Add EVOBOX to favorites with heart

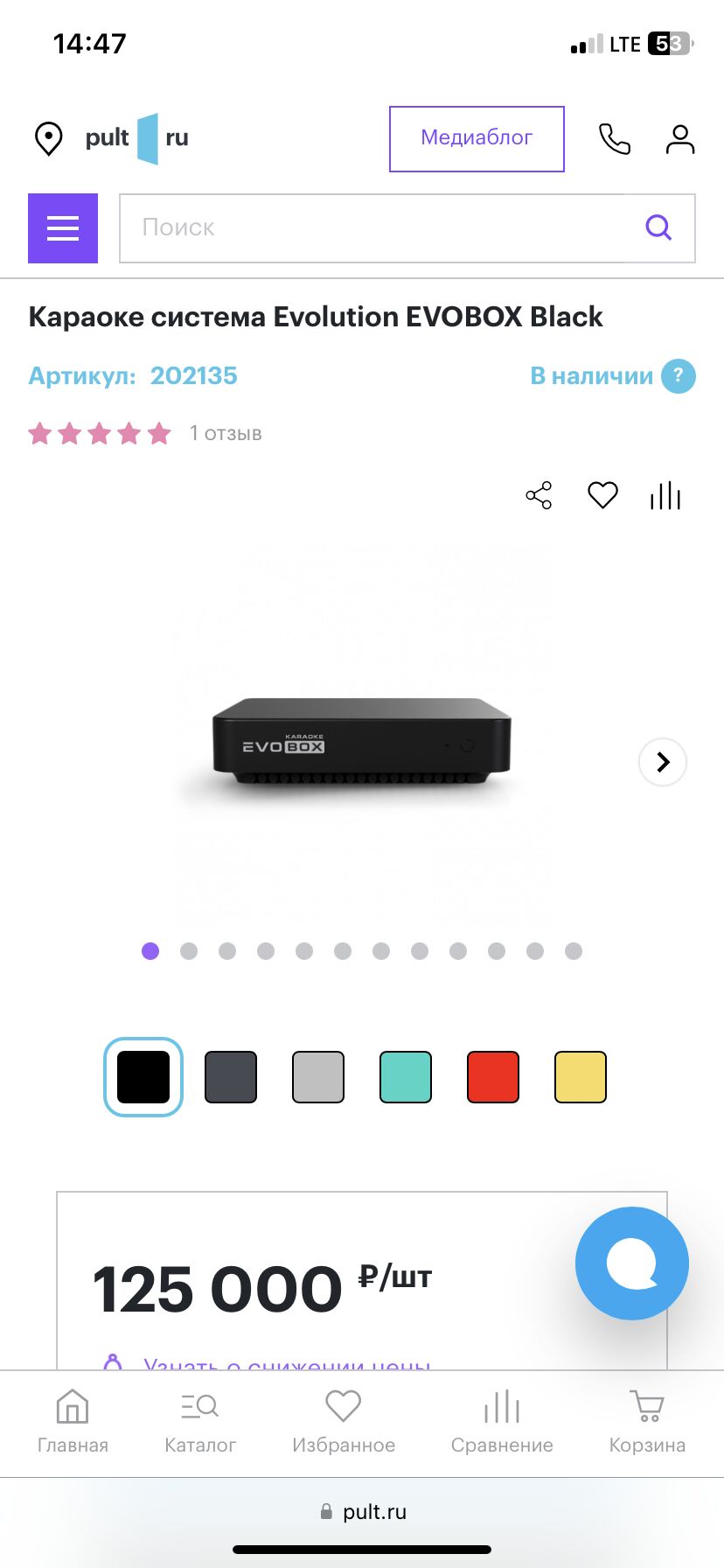602,495
